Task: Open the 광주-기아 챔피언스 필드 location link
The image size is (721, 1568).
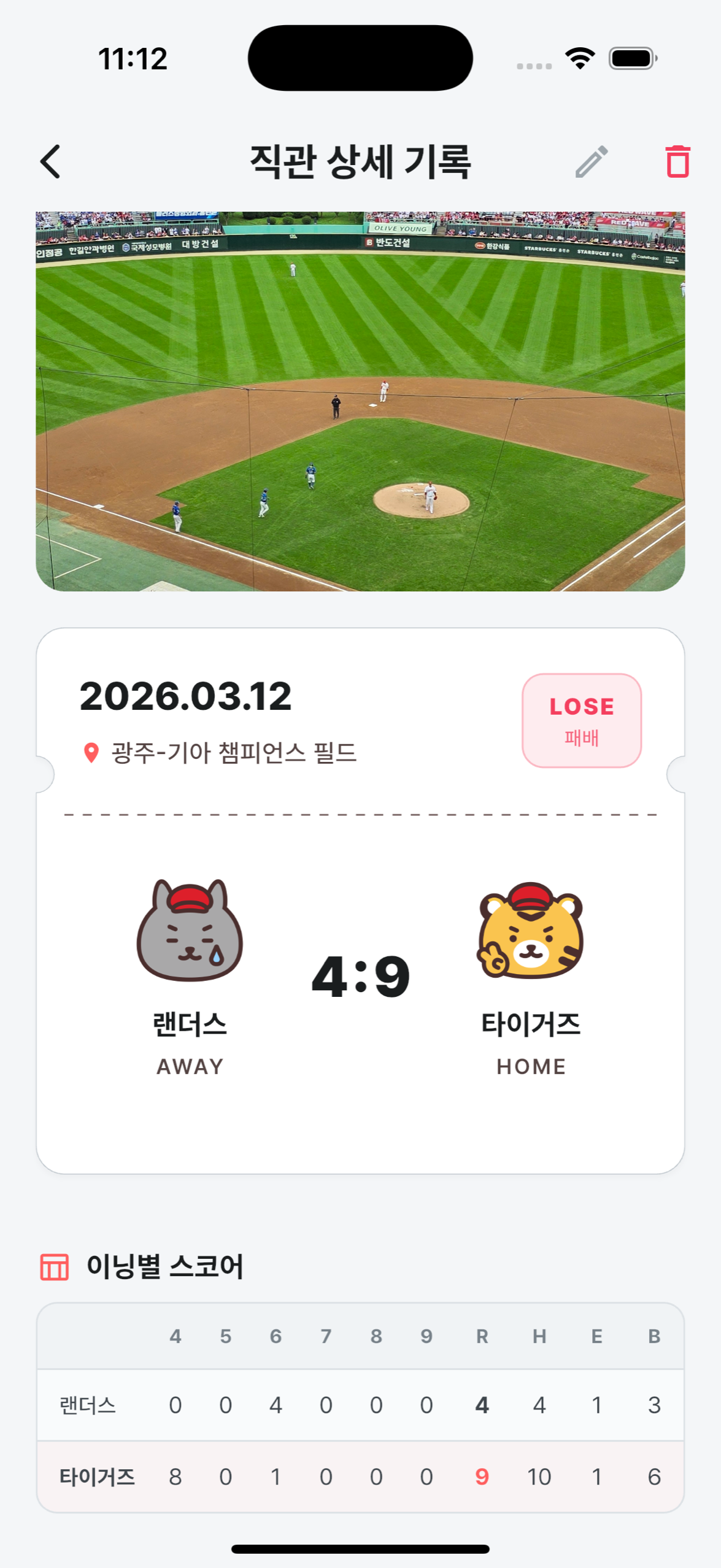Action: point(235,753)
